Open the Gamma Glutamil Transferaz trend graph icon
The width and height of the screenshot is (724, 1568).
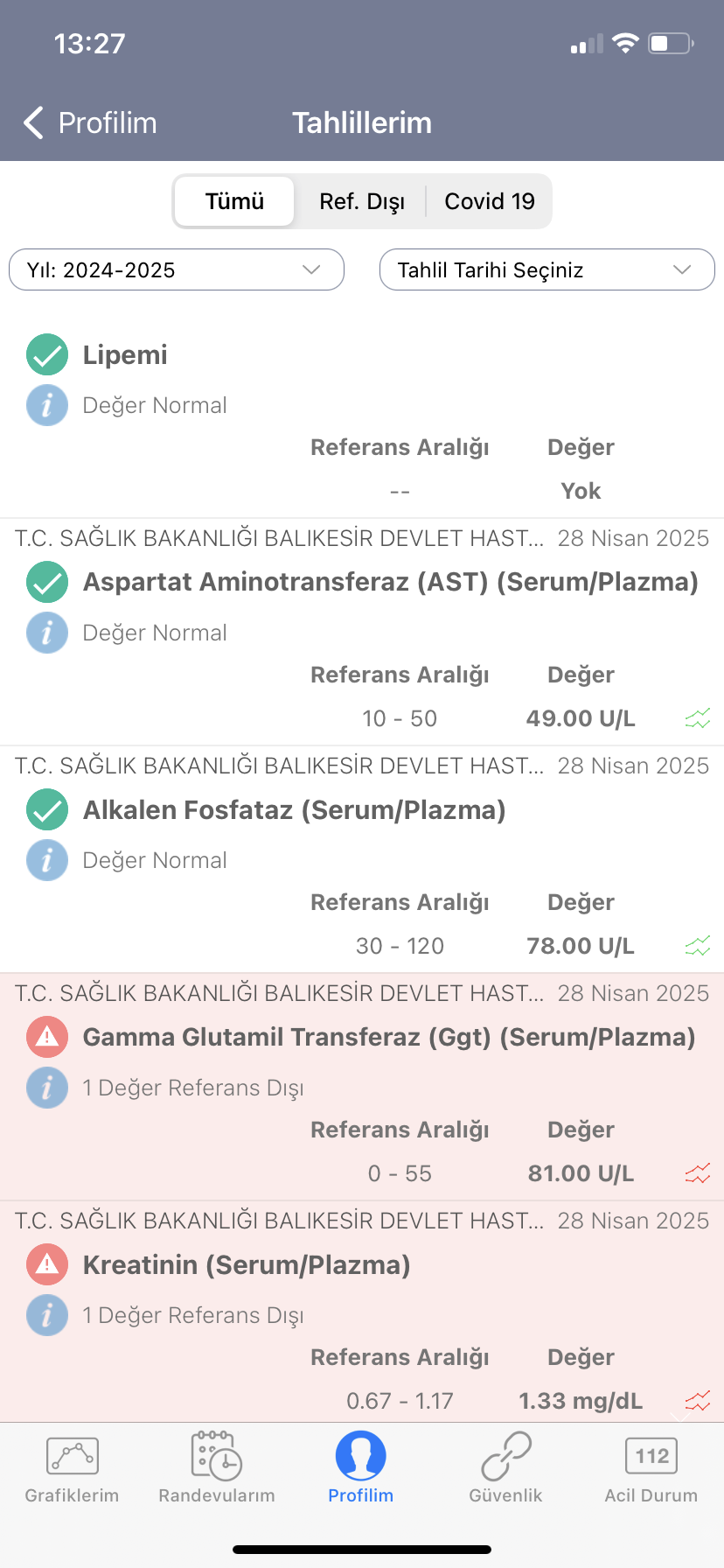(x=698, y=1173)
